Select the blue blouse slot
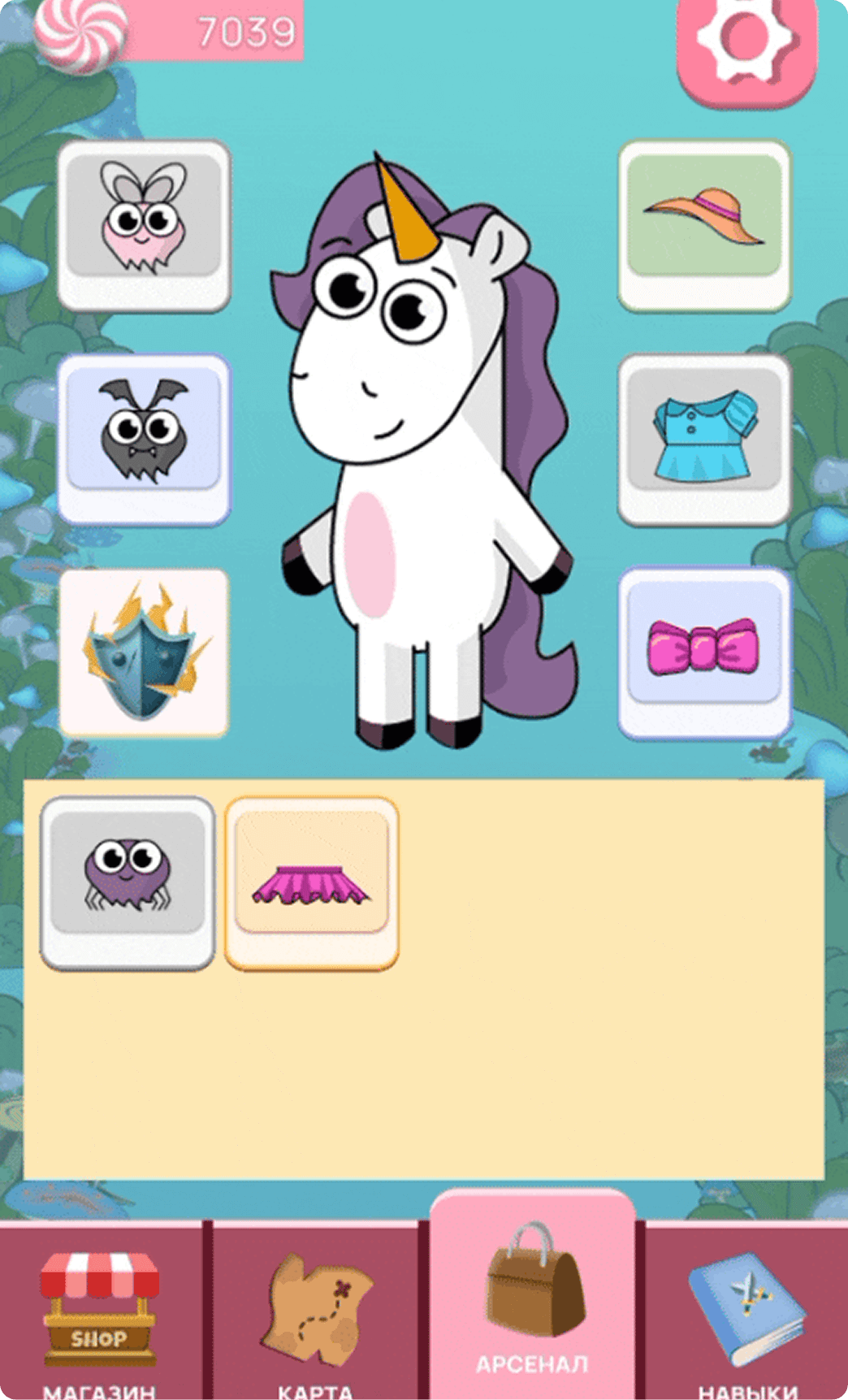This screenshot has height=1400, width=848. pyautogui.click(x=704, y=437)
